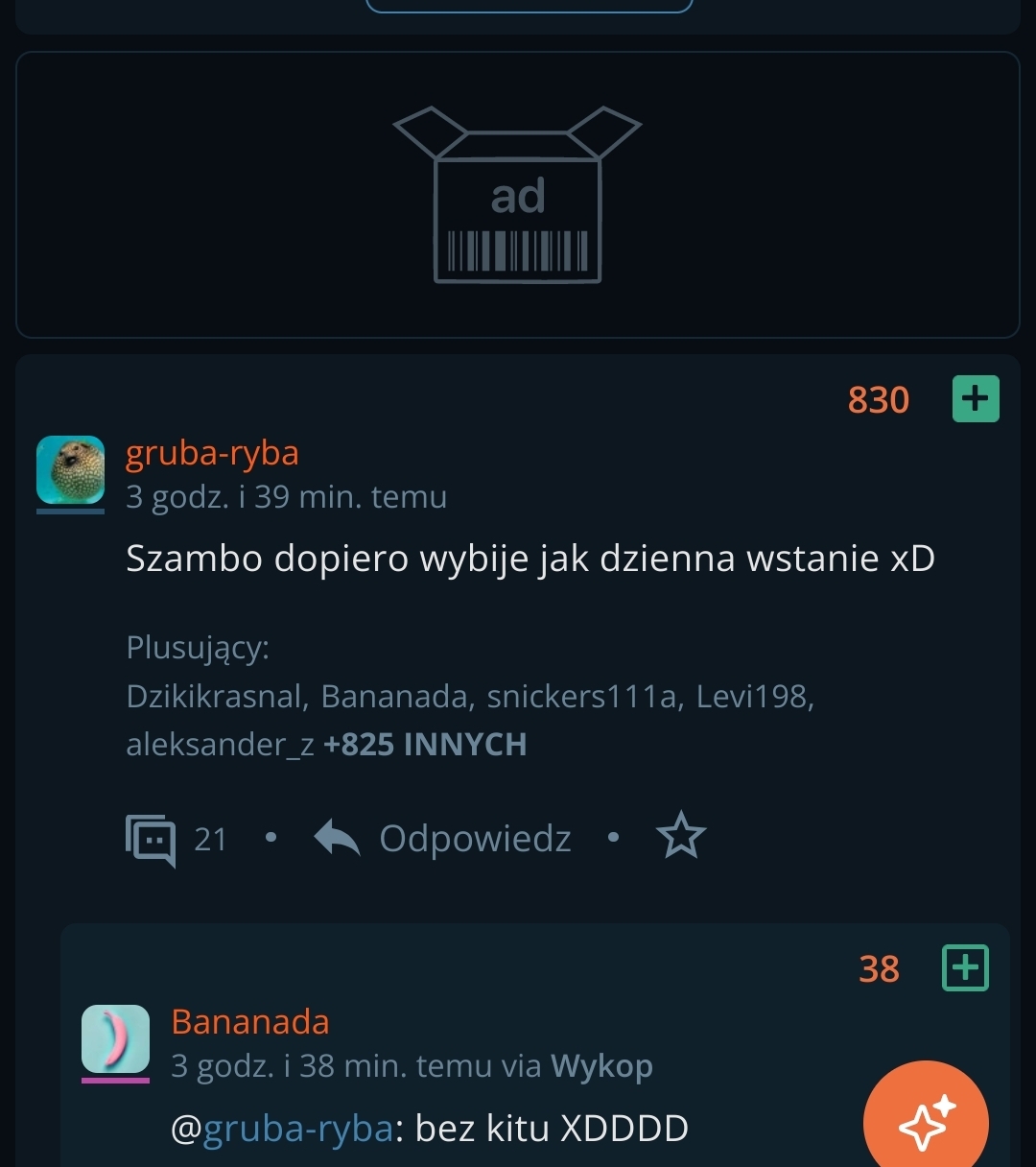This screenshot has height=1167, width=1036.
Task: Upvote Bananada's reply with the plus button
Action: coord(964,967)
